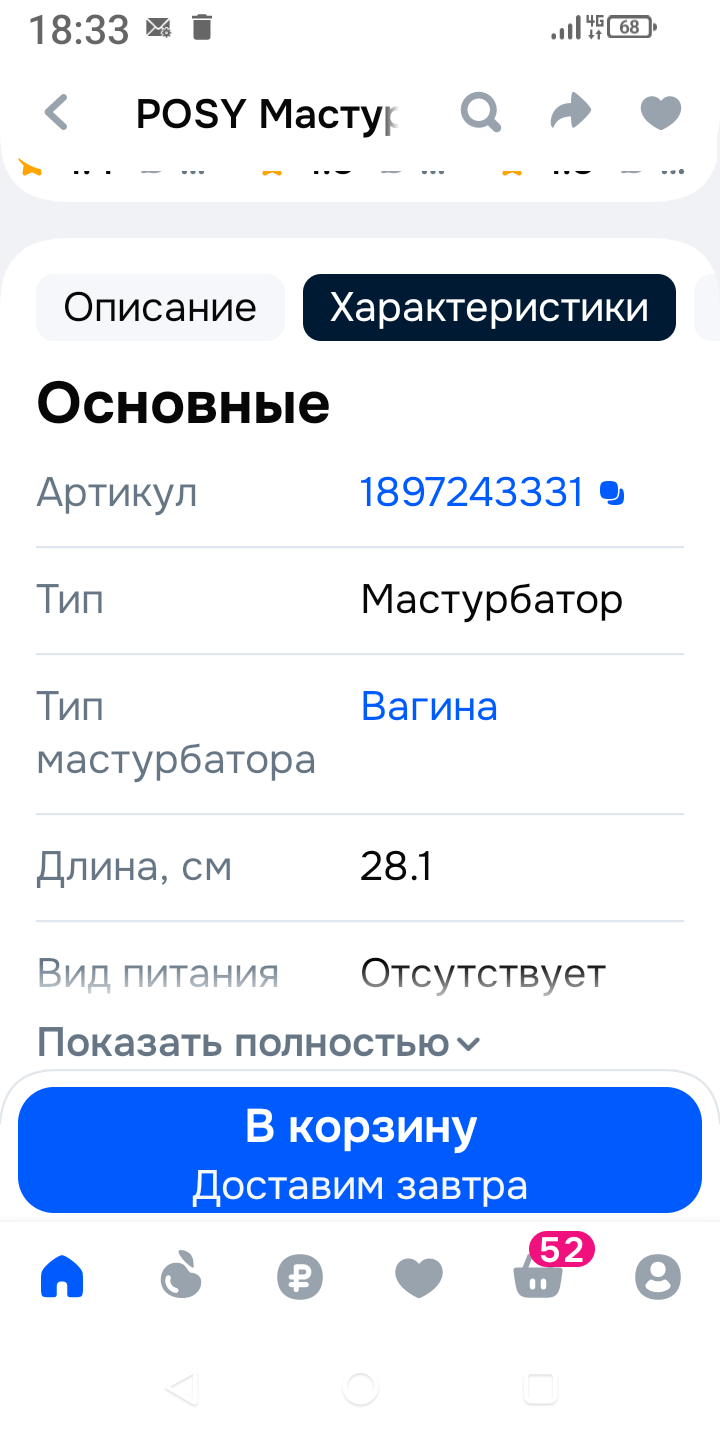
Task: Open the fresh groceries tab with apple icon
Action: point(181,1277)
